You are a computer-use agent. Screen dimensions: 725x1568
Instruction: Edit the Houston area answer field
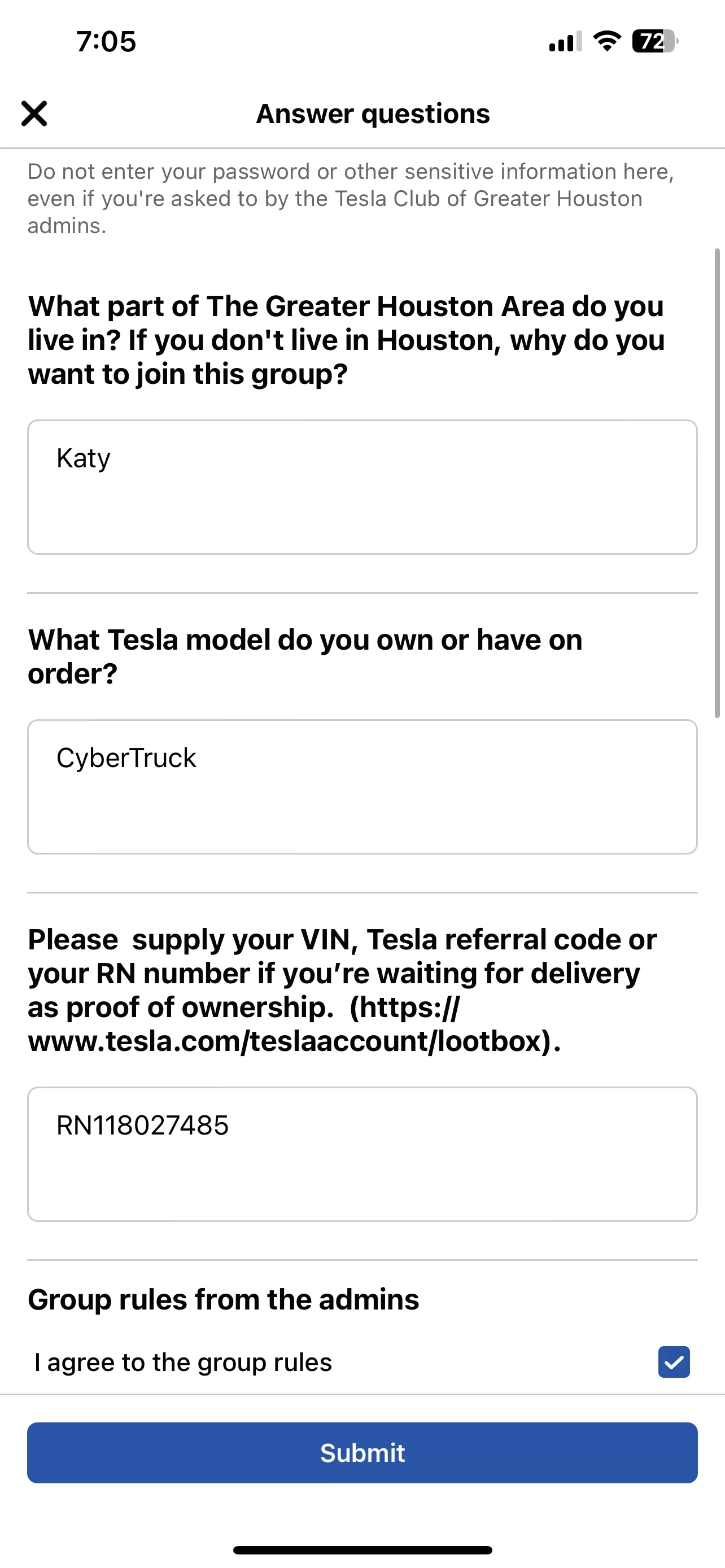point(362,487)
